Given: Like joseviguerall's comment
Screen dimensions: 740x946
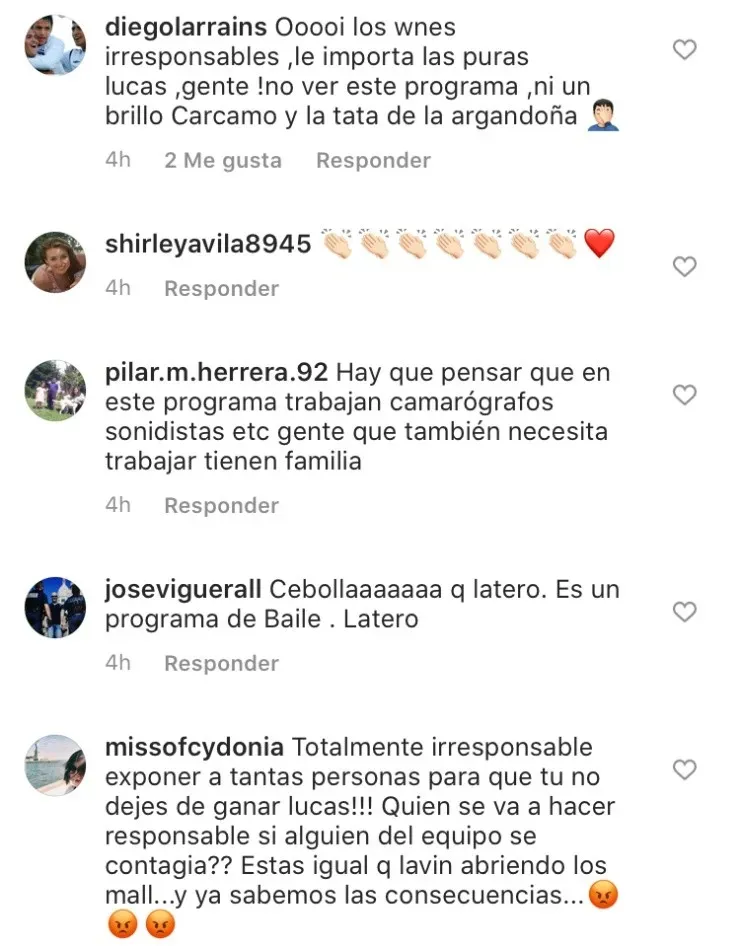Looking at the screenshot, I should click(684, 611).
